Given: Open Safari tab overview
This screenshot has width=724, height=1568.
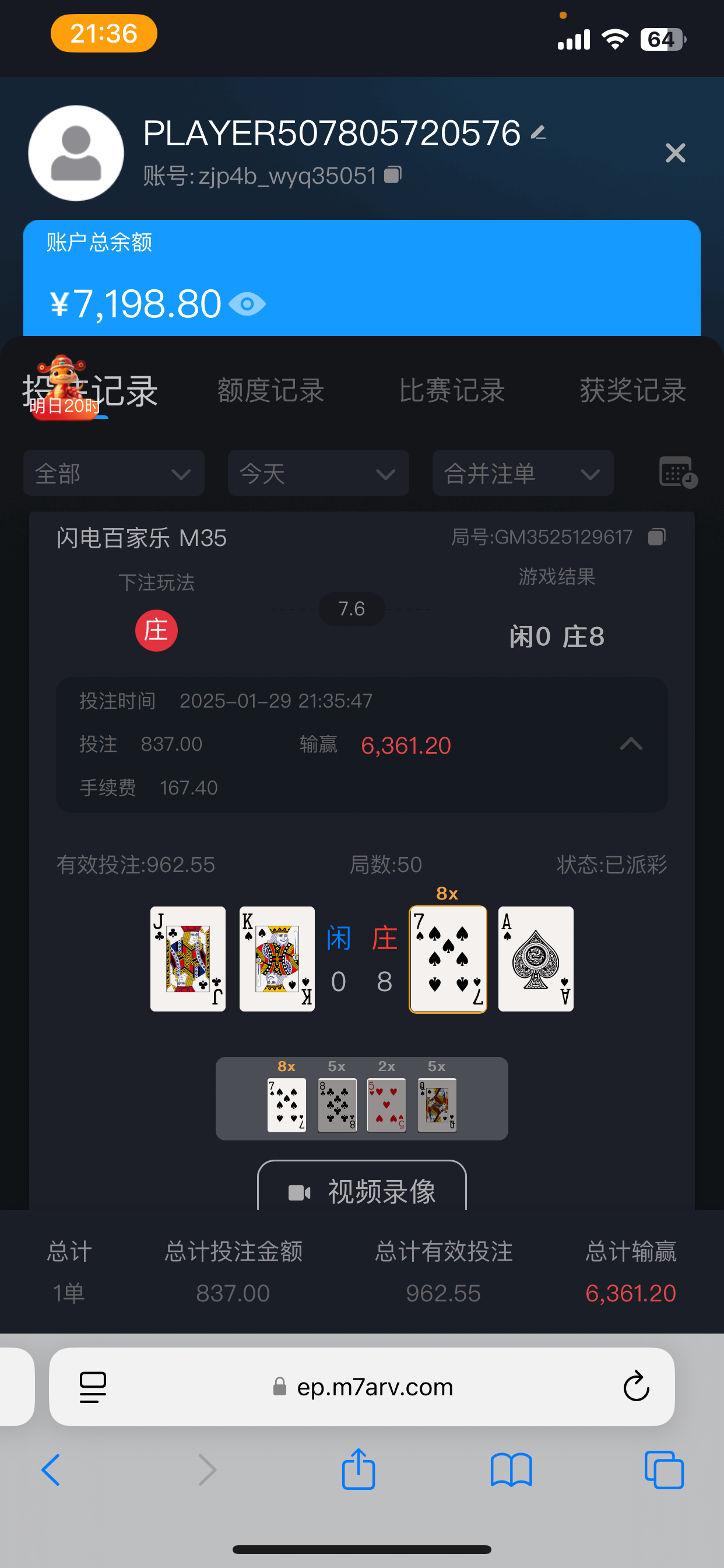Looking at the screenshot, I should tap(663, 1469).
